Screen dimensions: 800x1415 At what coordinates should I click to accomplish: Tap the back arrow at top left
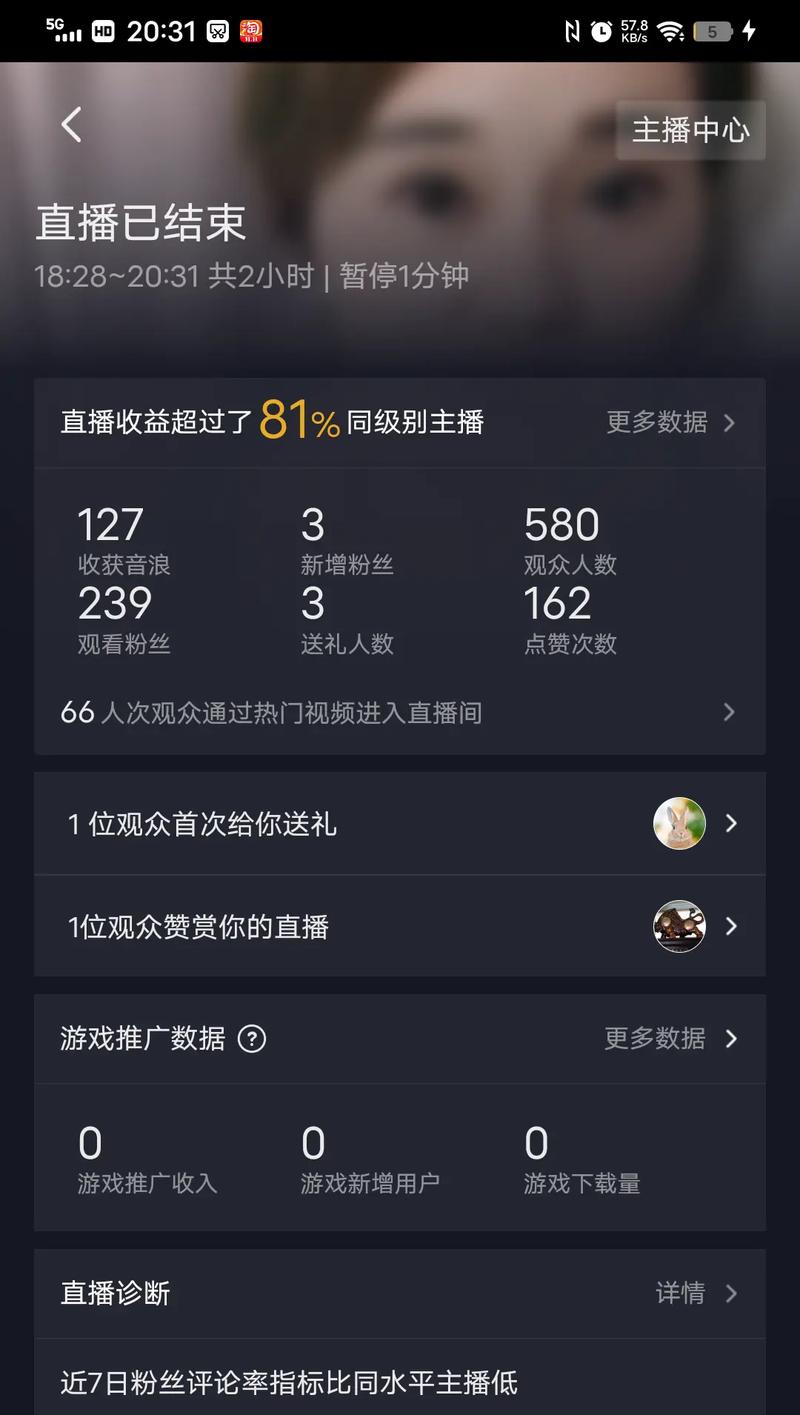(70, 124)
